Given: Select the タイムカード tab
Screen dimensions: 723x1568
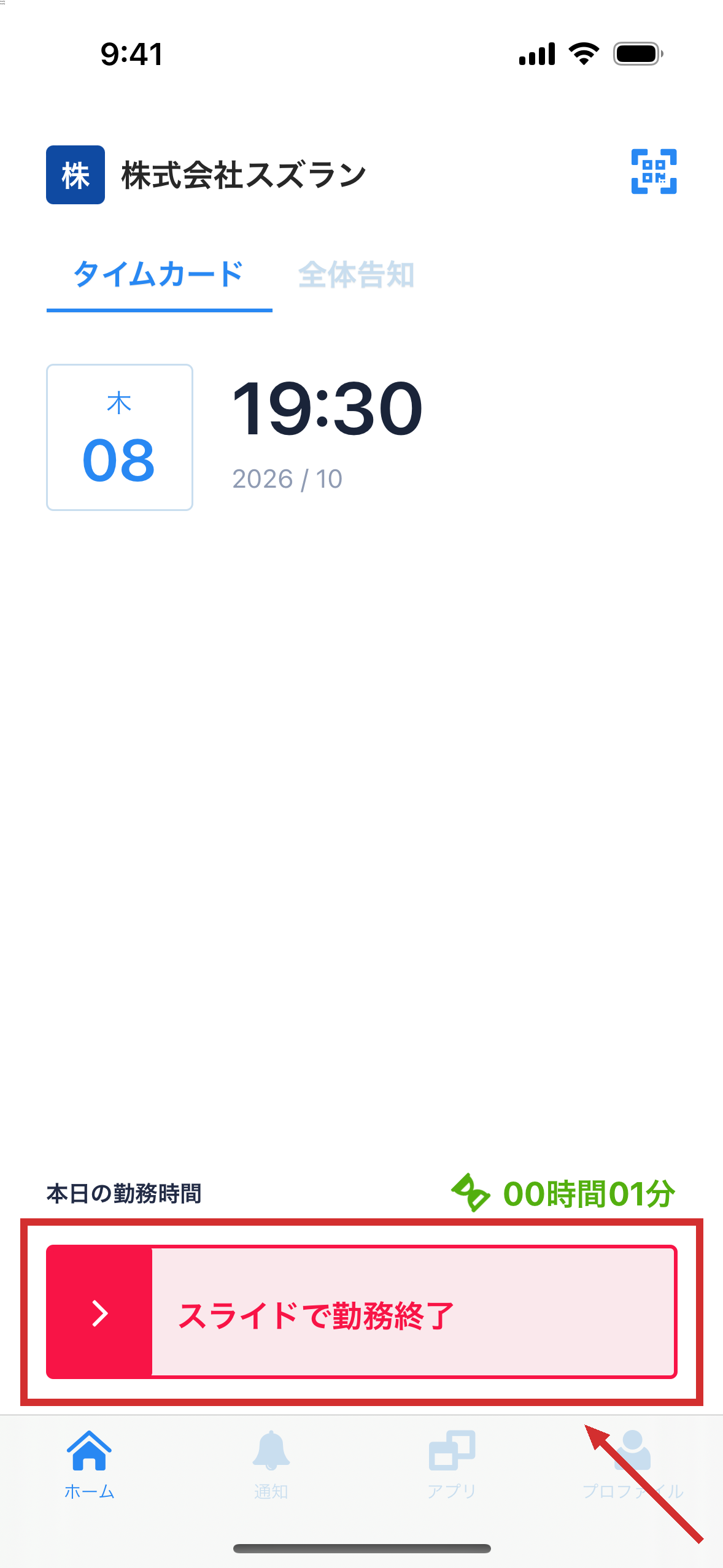Looking at the screenshot, I should pyautogui.click(x=159, y=274).
